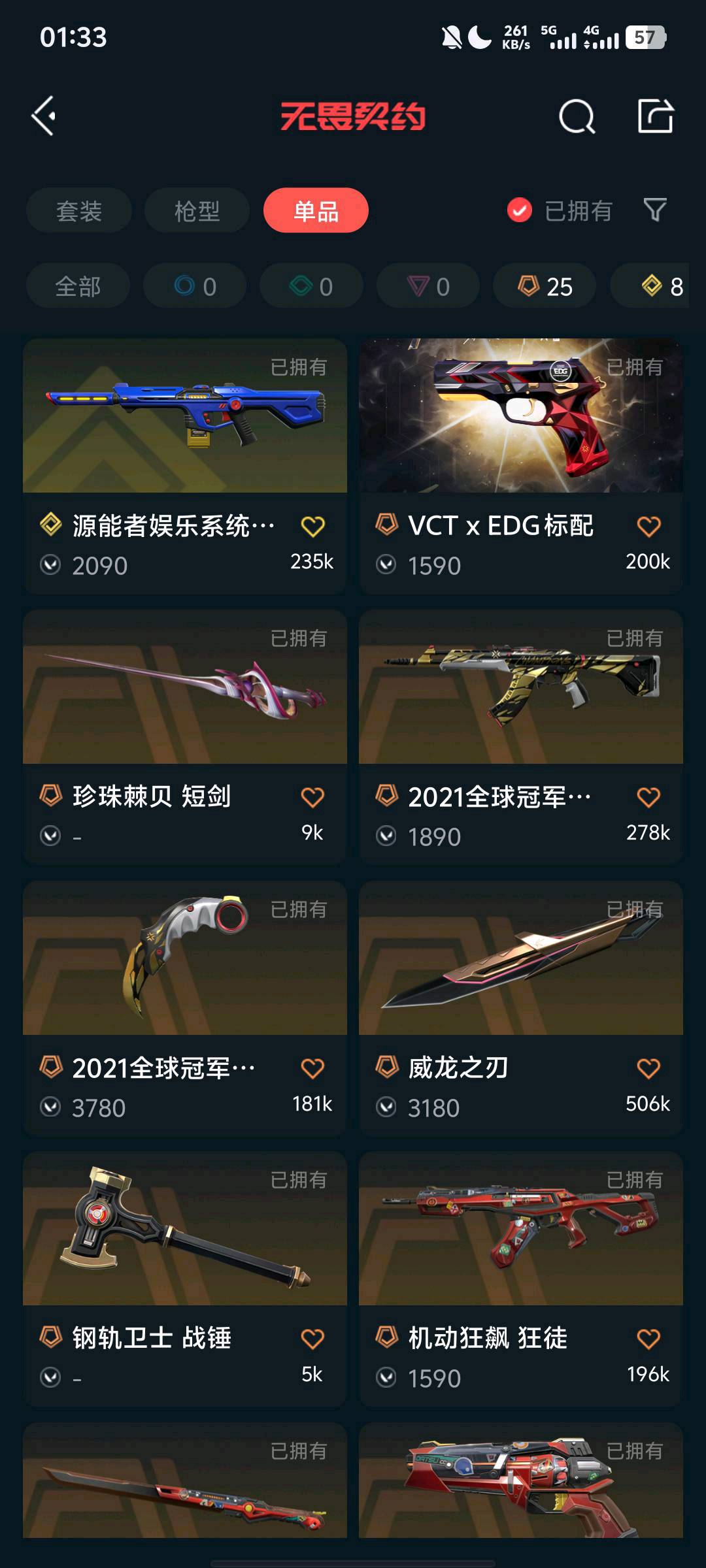Filter by the rarity chip showing 25
Screen dimensions: 706x1568
(x=545, y=286)
